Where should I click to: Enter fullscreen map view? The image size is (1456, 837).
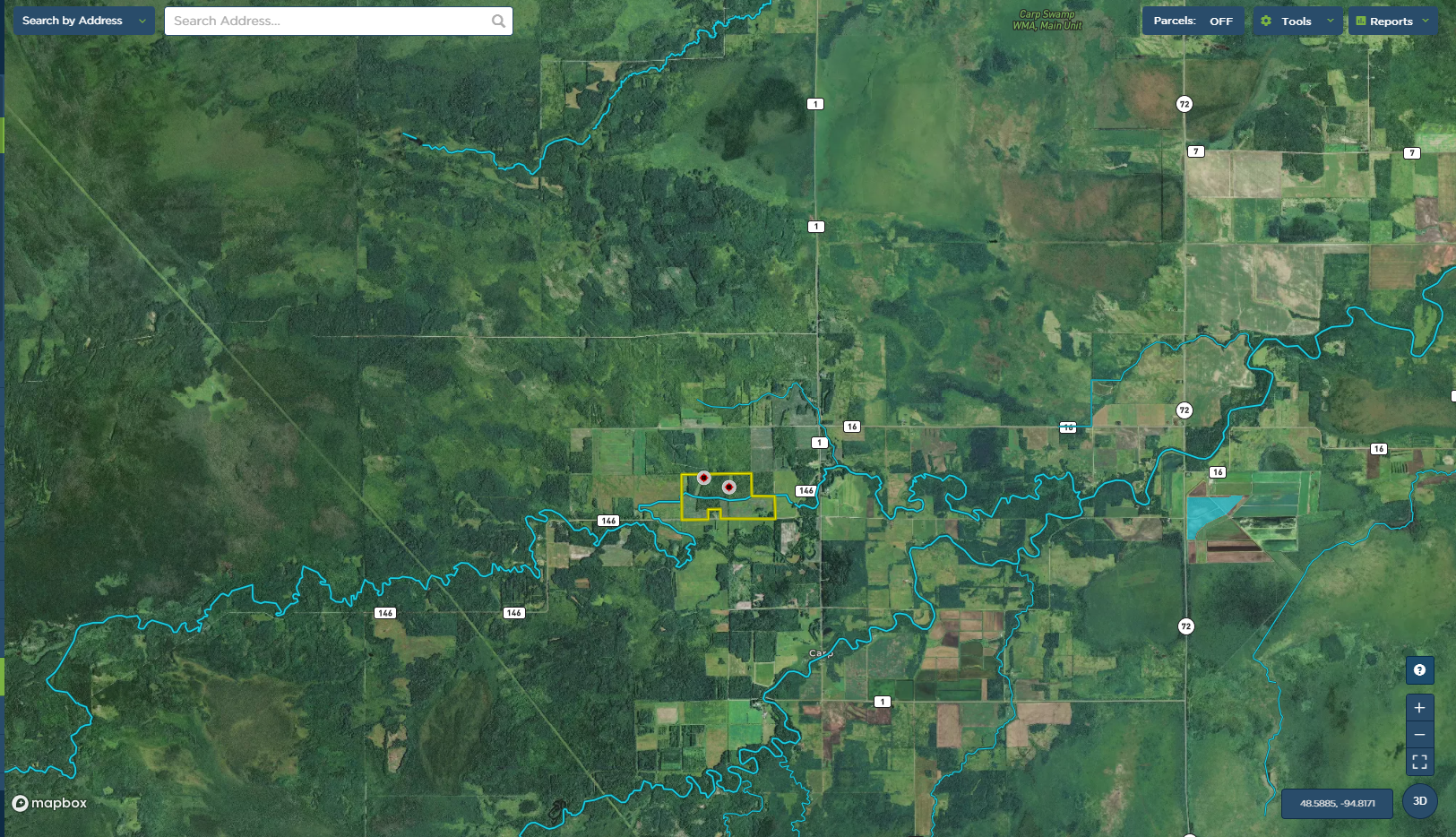tap(1419, 762)
